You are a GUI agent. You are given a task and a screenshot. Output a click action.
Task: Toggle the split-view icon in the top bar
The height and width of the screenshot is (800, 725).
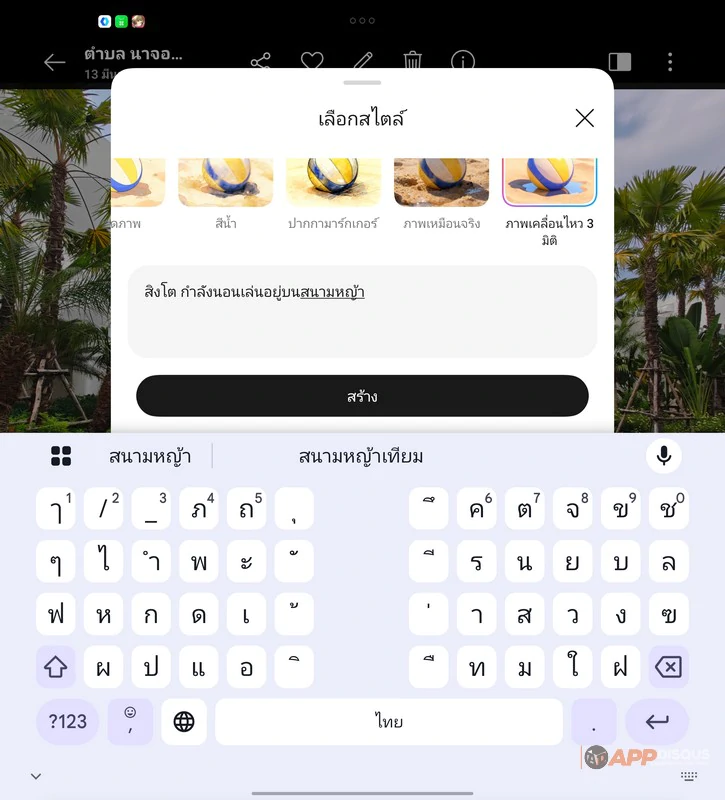tap(620, 62)
